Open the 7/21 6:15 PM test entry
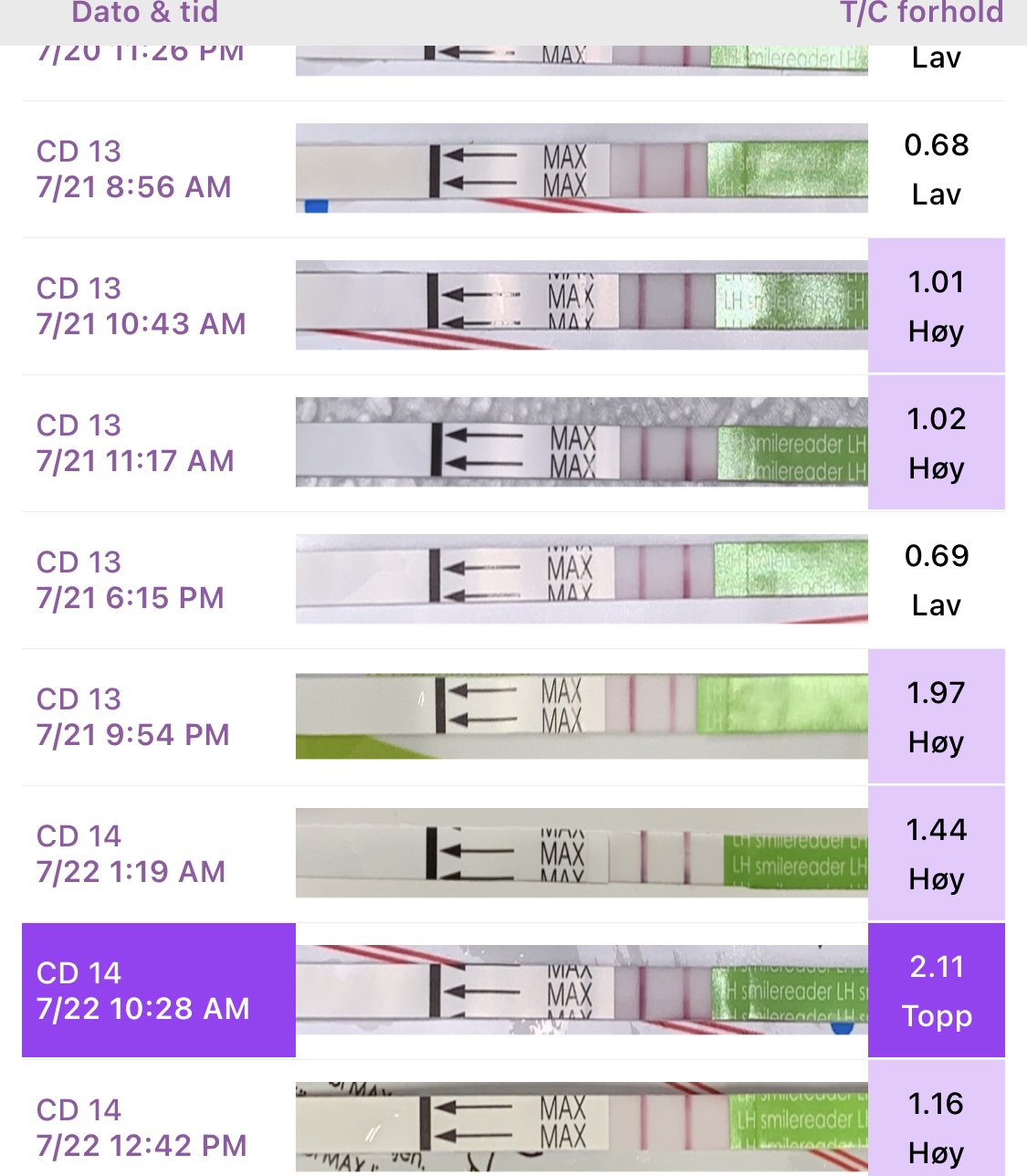The width and height of the screenshot is (1027, 1176). pyautogui.click(x=130, y=581)
